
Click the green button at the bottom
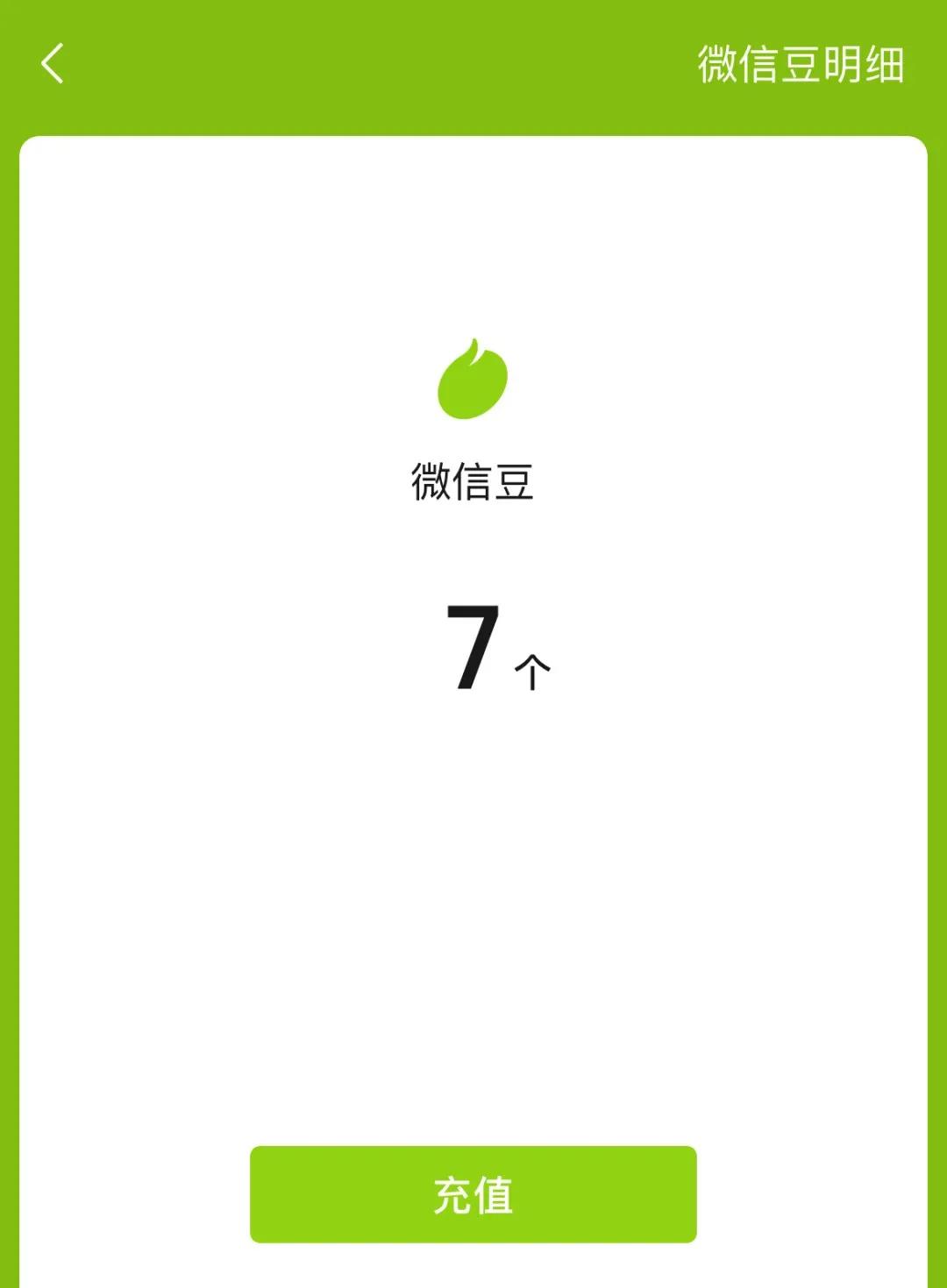[472, 1194]
